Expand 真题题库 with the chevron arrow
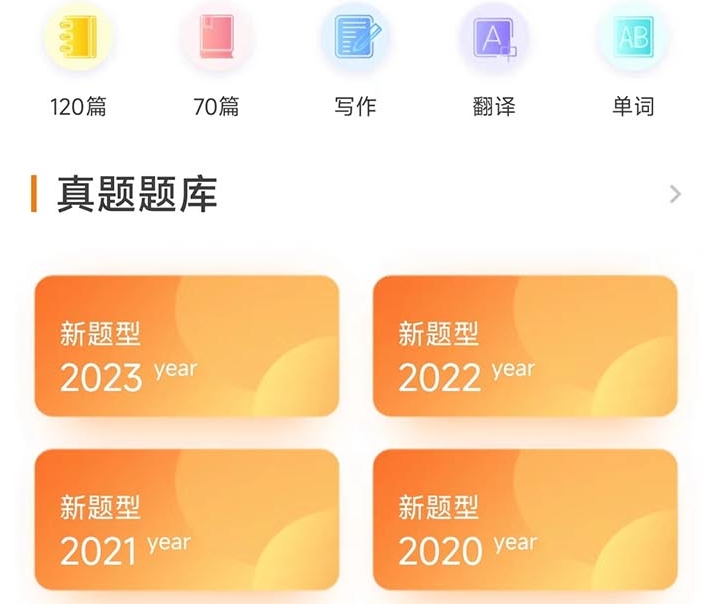Screen dimensions: 708x604 675,194
